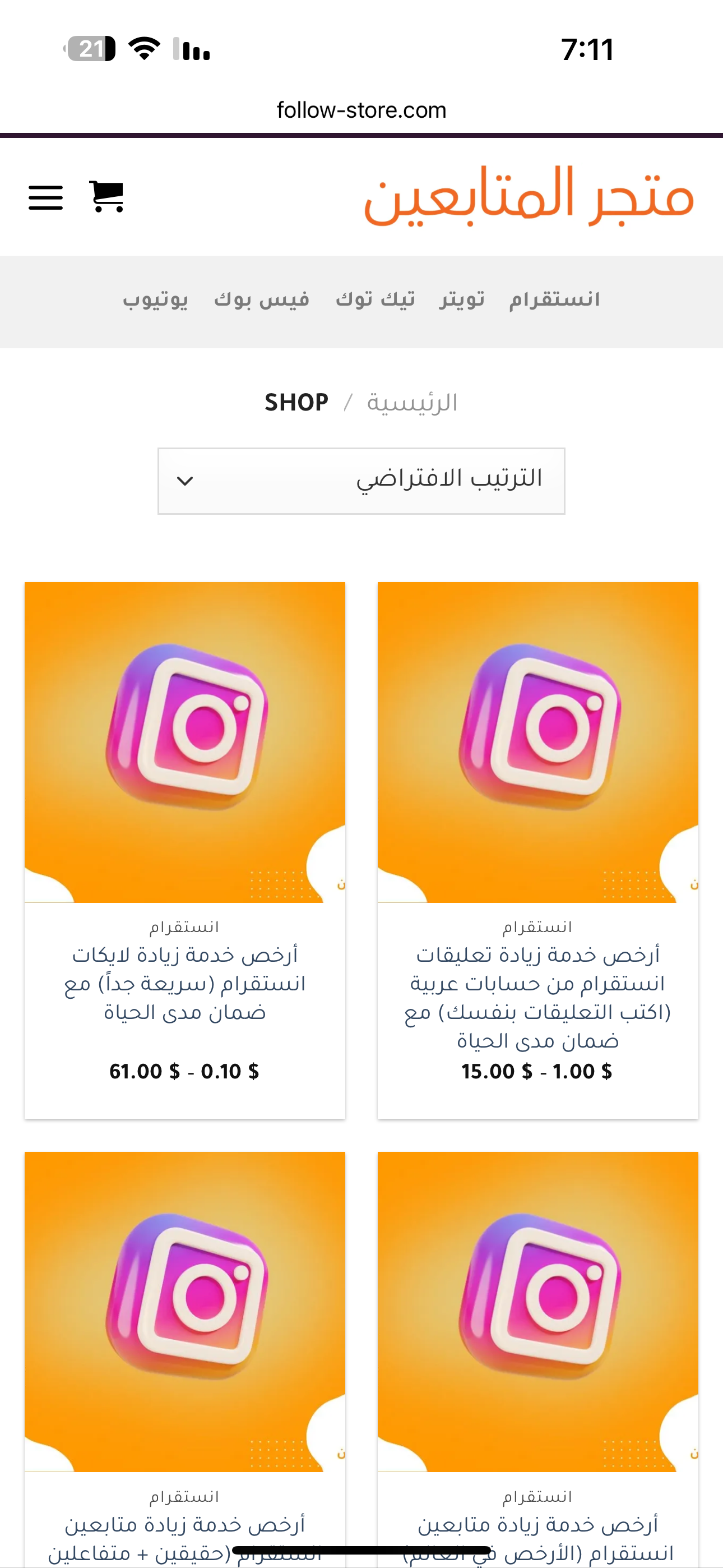Open the hamburger menu
This screenshot has width=723, height=1568.
[x=45, y=197]
